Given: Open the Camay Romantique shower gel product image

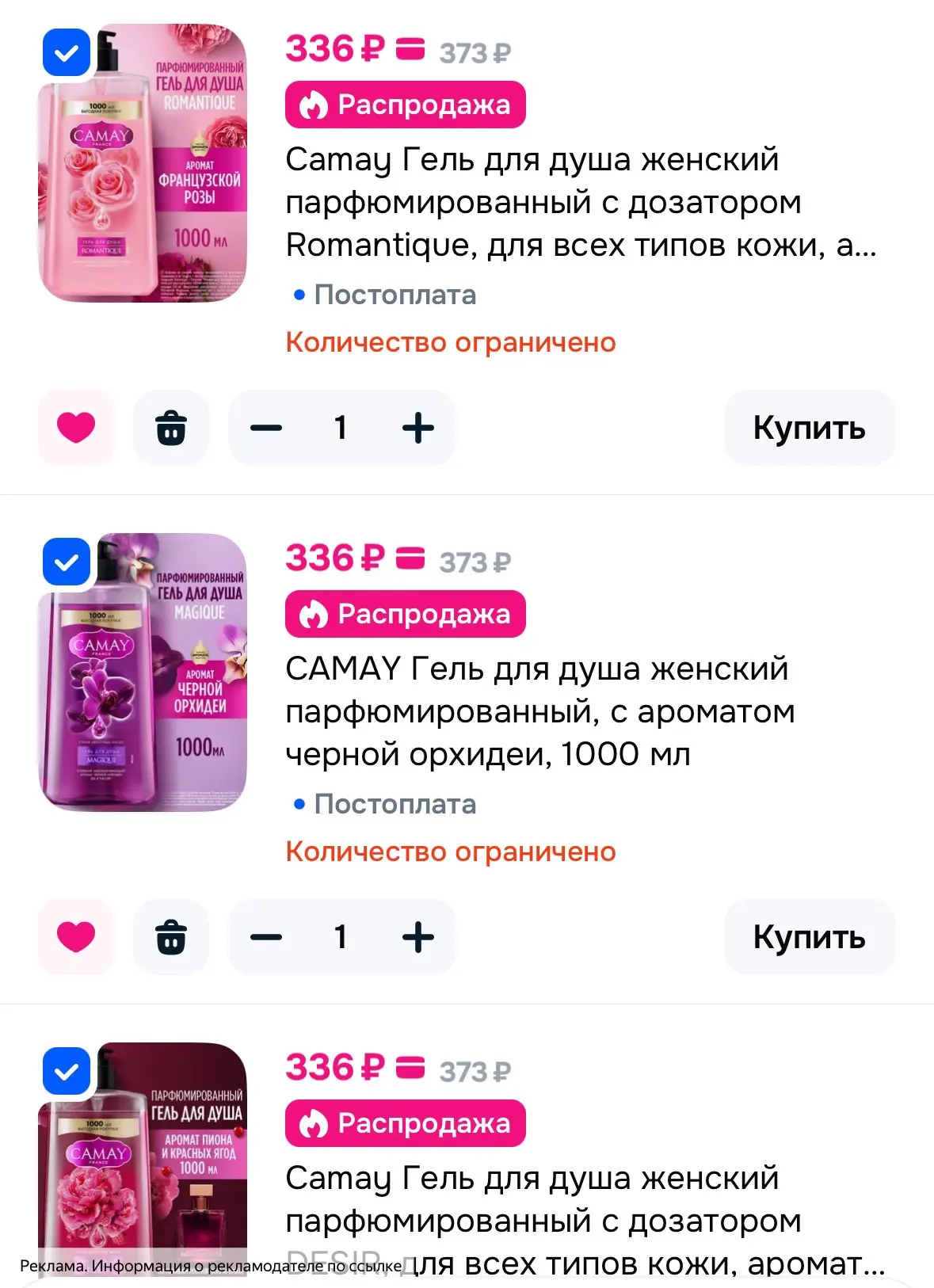Looking at the screenshot, I should coord(143,163).
